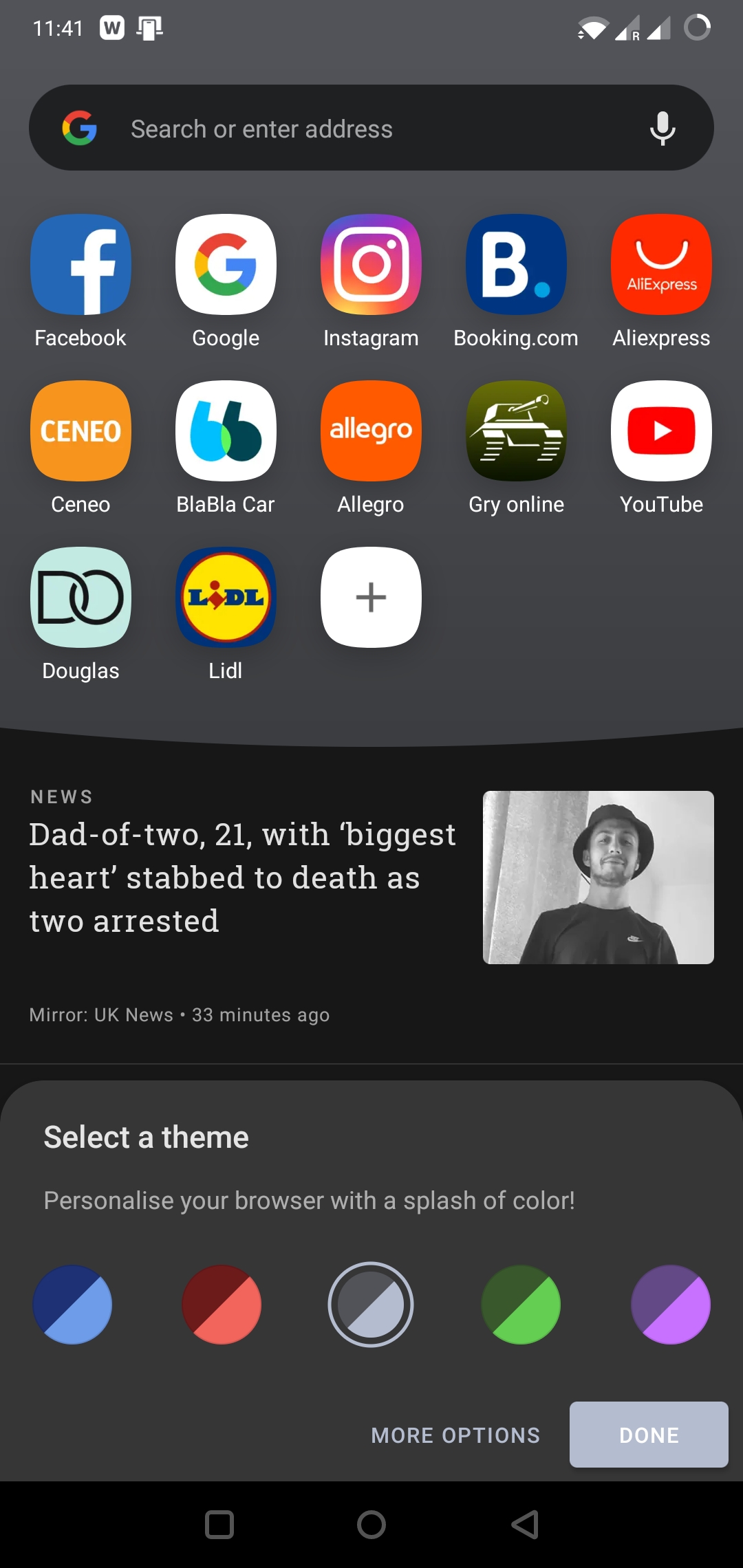This screenshot has height=1568, width=743.
Task: Open the Instagram shortcut
Action: coord(371,265)
